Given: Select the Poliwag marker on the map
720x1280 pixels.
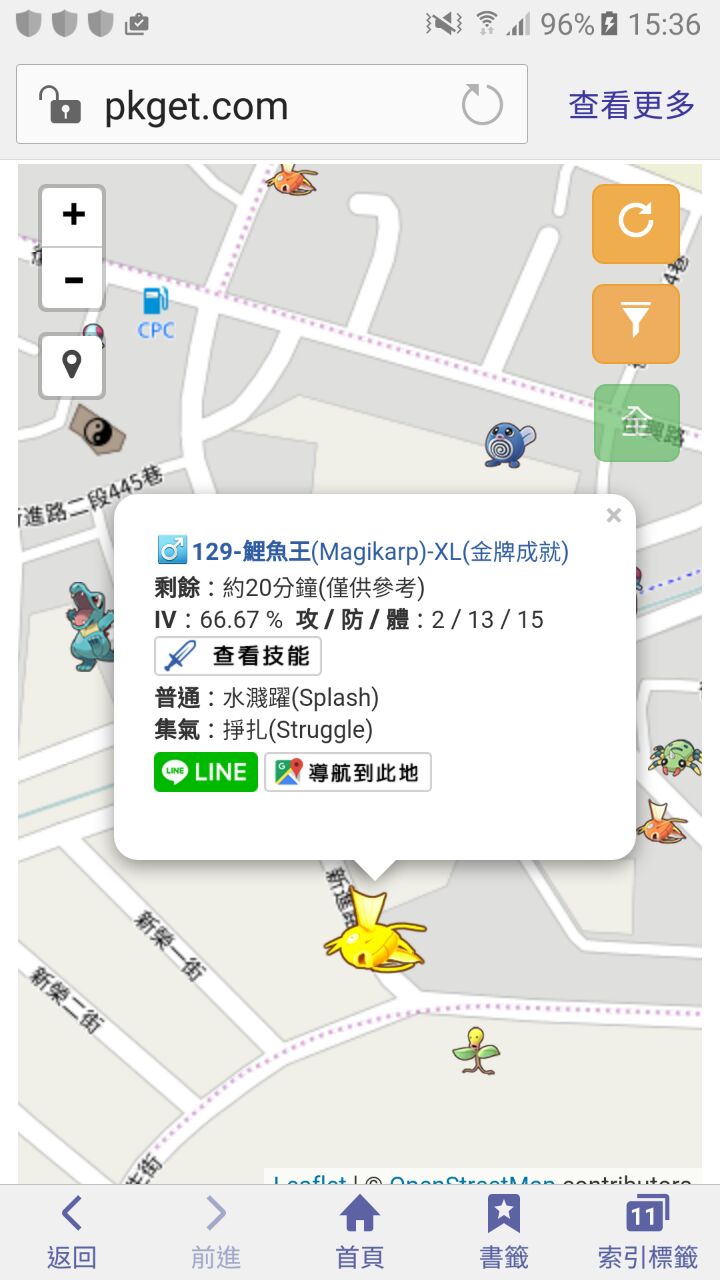Looking at the screenshot, I should pyautogui.click(x=508, y=445).
